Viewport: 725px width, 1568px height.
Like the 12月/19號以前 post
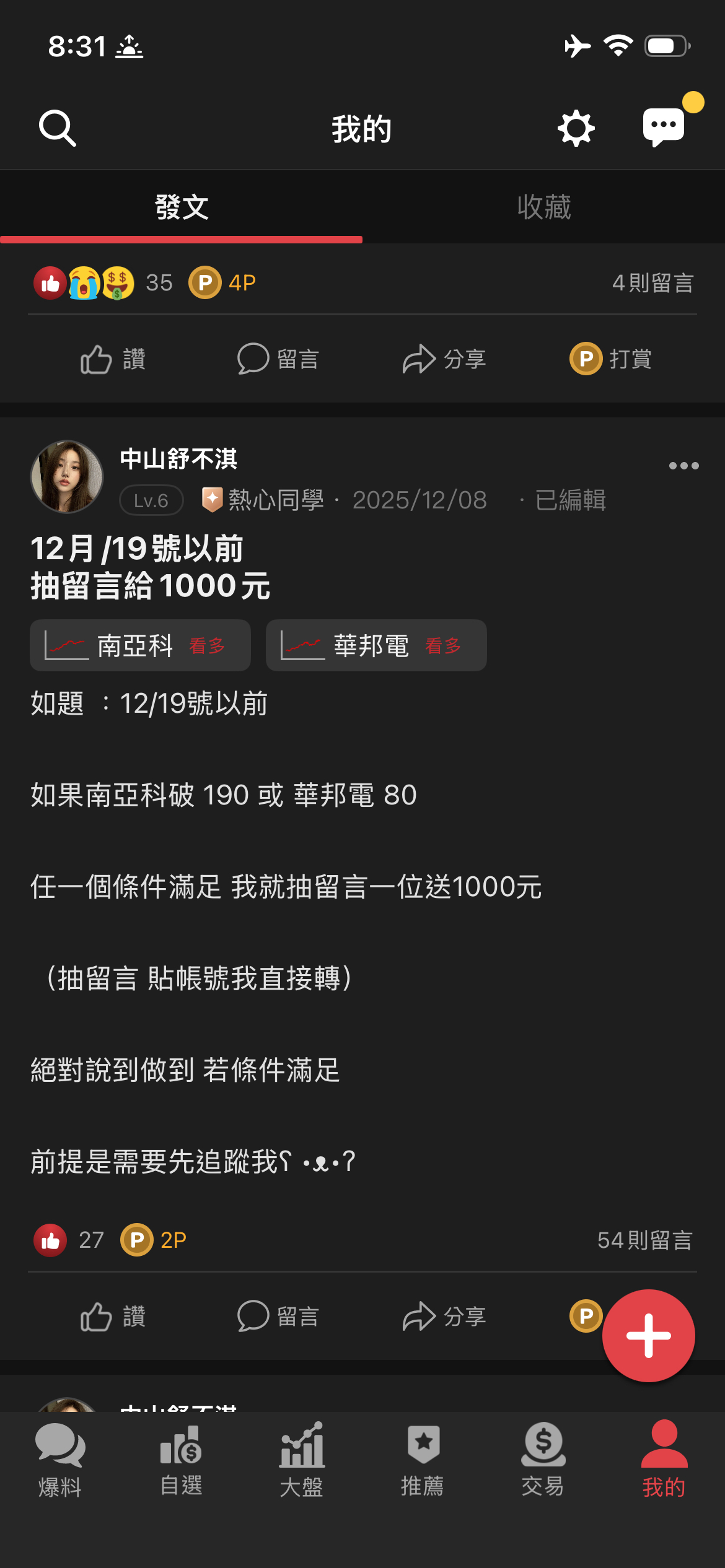(x=113, y=1317)
